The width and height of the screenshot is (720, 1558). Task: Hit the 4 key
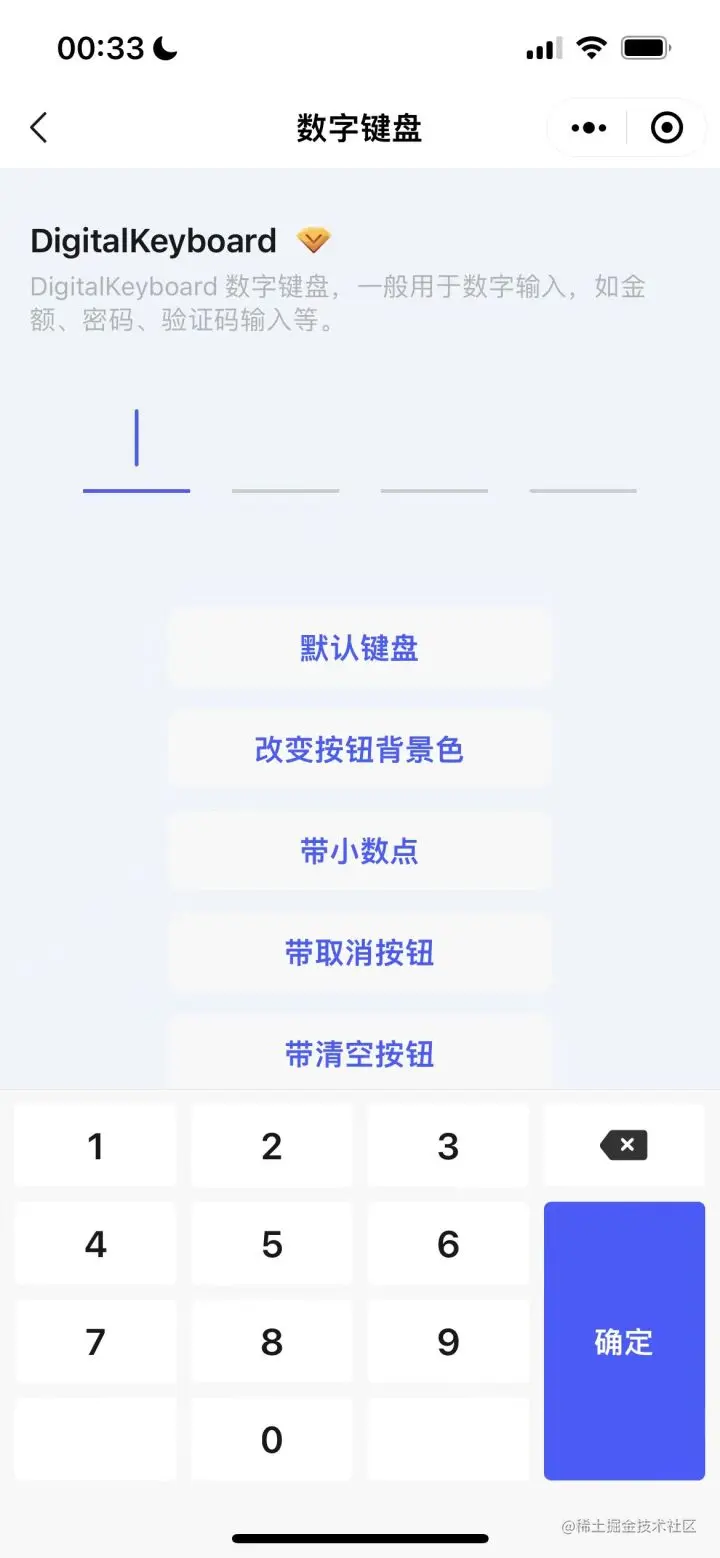[x=96, y=1244]
